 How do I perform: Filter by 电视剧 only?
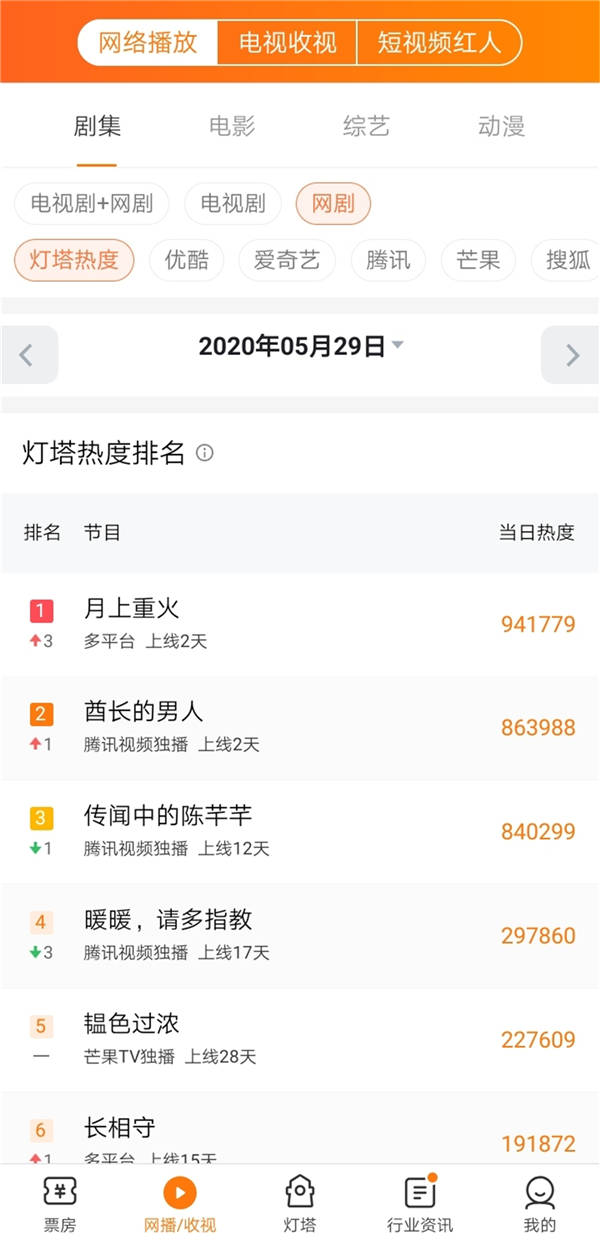(x=233, y=204)
